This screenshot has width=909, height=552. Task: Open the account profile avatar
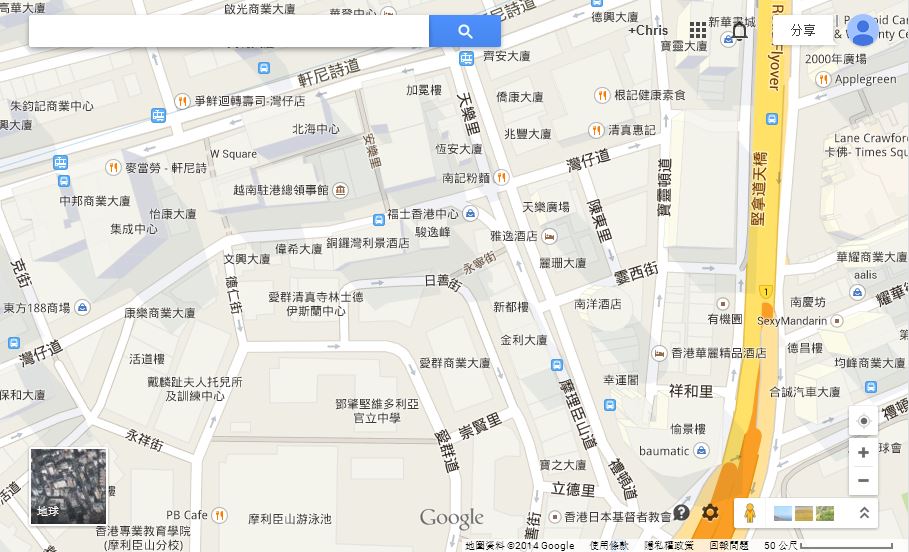click(861, 31)
